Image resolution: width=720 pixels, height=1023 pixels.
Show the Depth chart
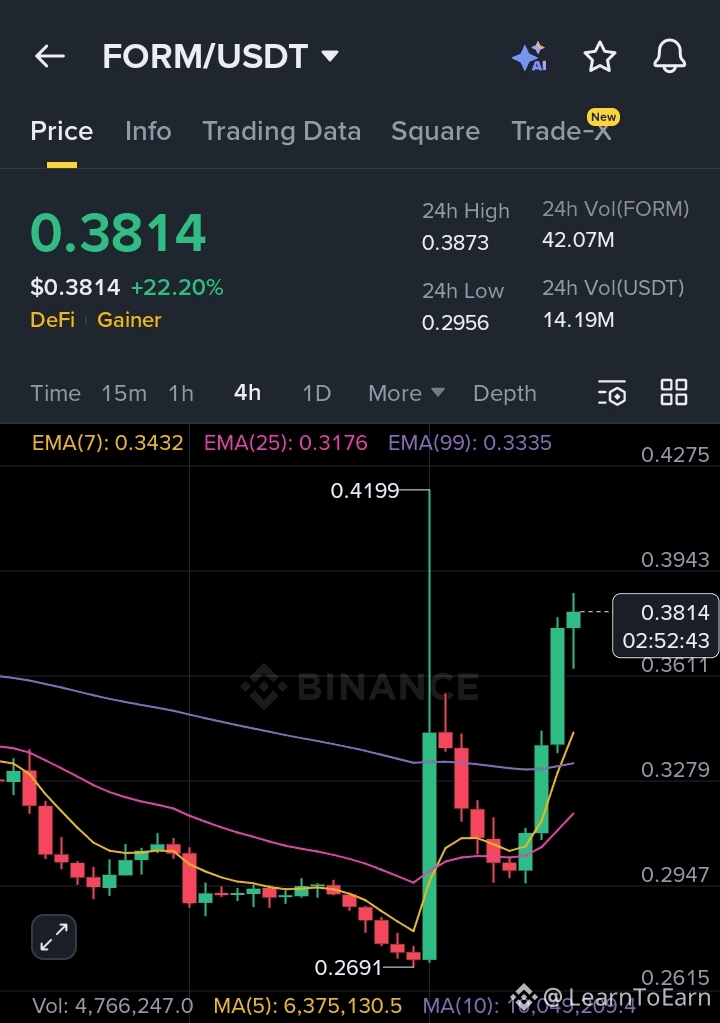[x=504, y=393]
